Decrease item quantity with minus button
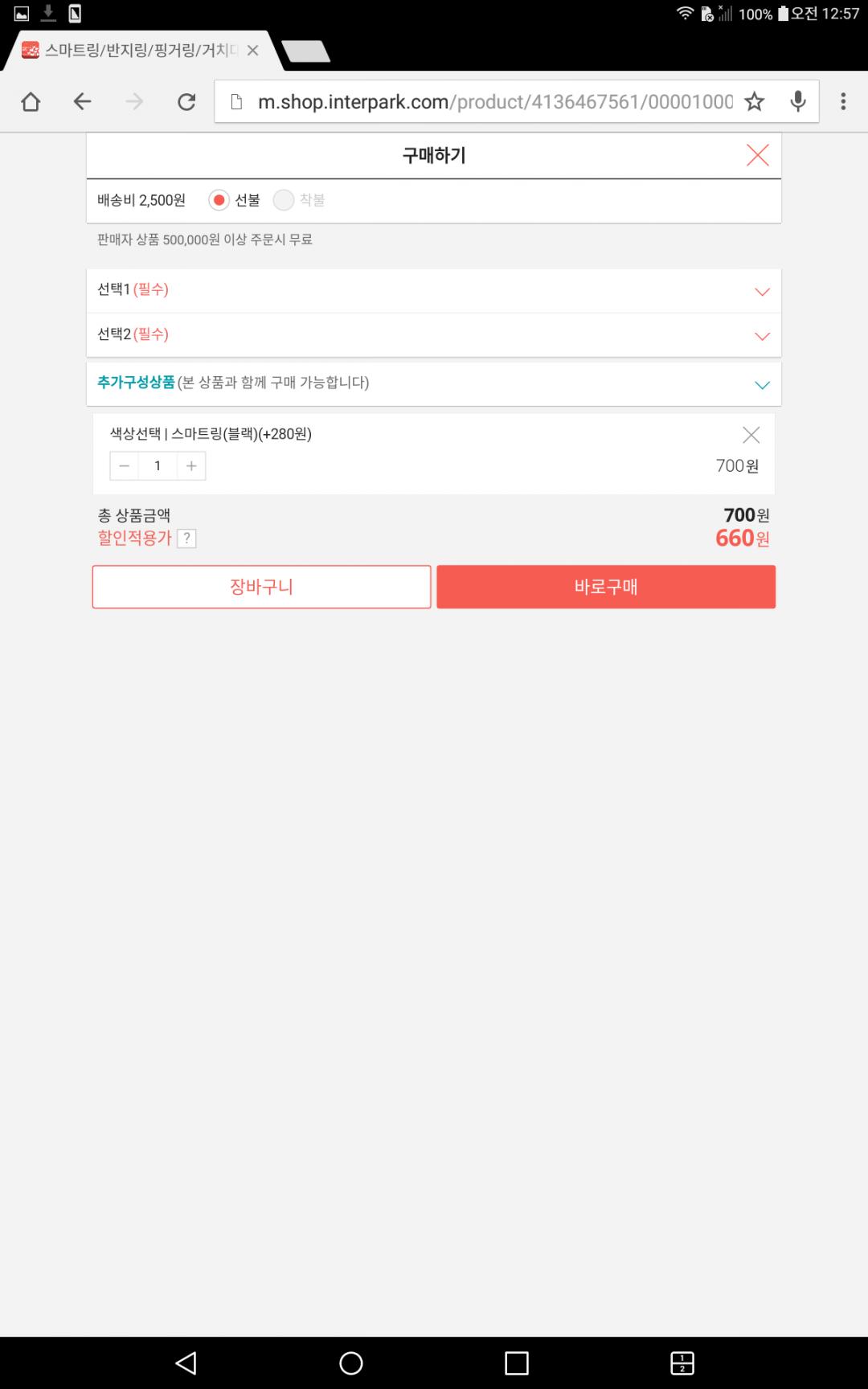 [125, 466]
